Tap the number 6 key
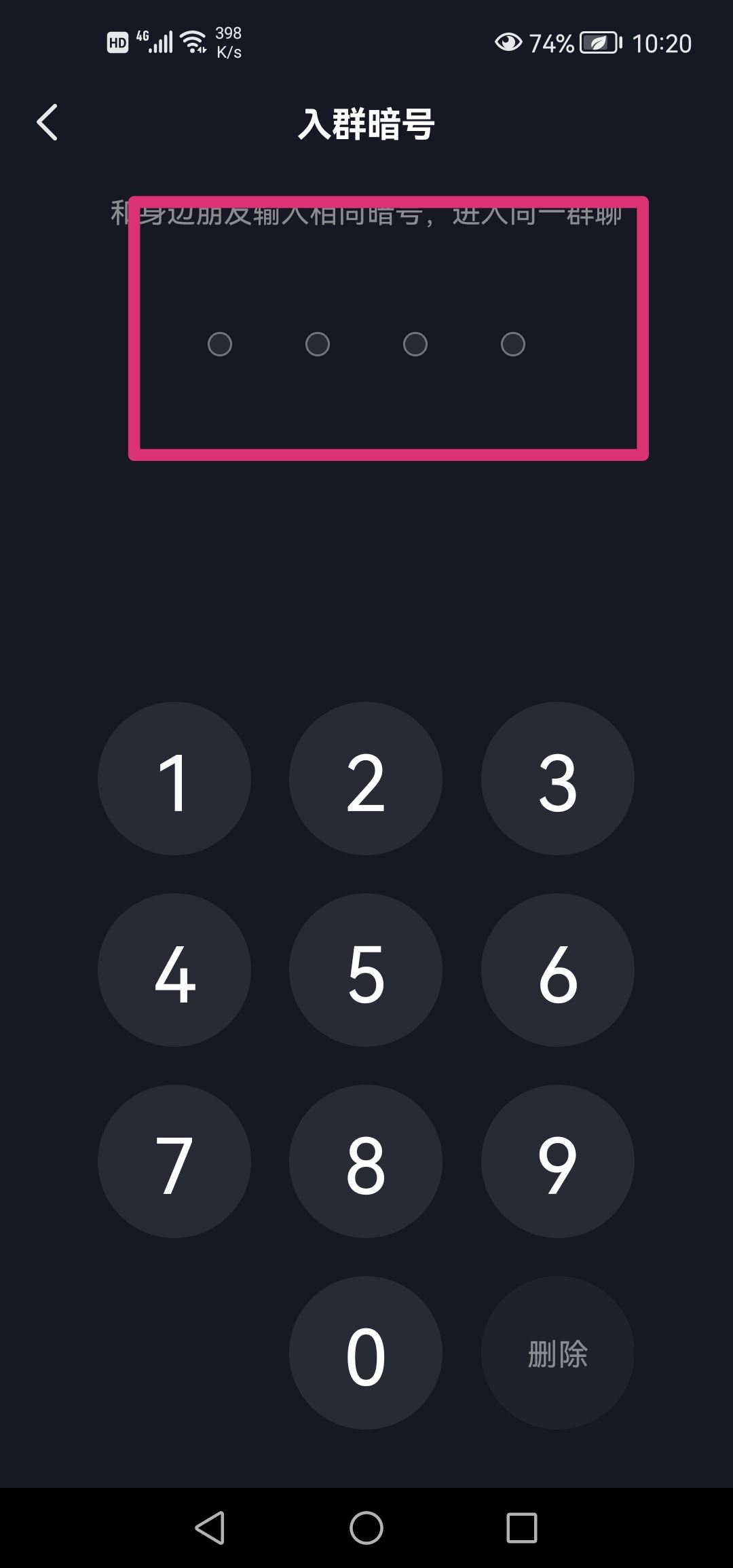This screenshot has width=733, height=1568. (x=558, y=970)
